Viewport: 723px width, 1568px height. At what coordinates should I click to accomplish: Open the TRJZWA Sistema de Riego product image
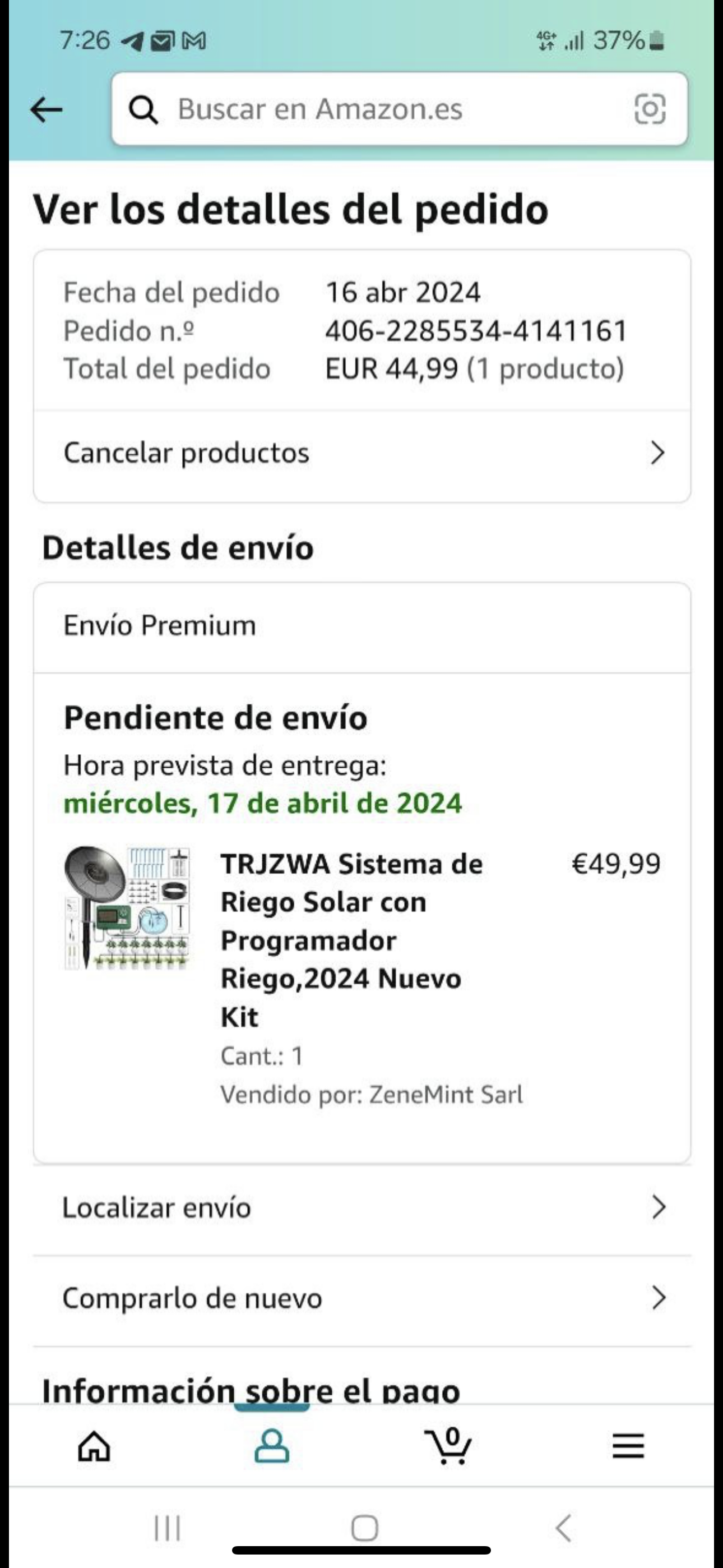pyautogui.click(x=127, y=907)
